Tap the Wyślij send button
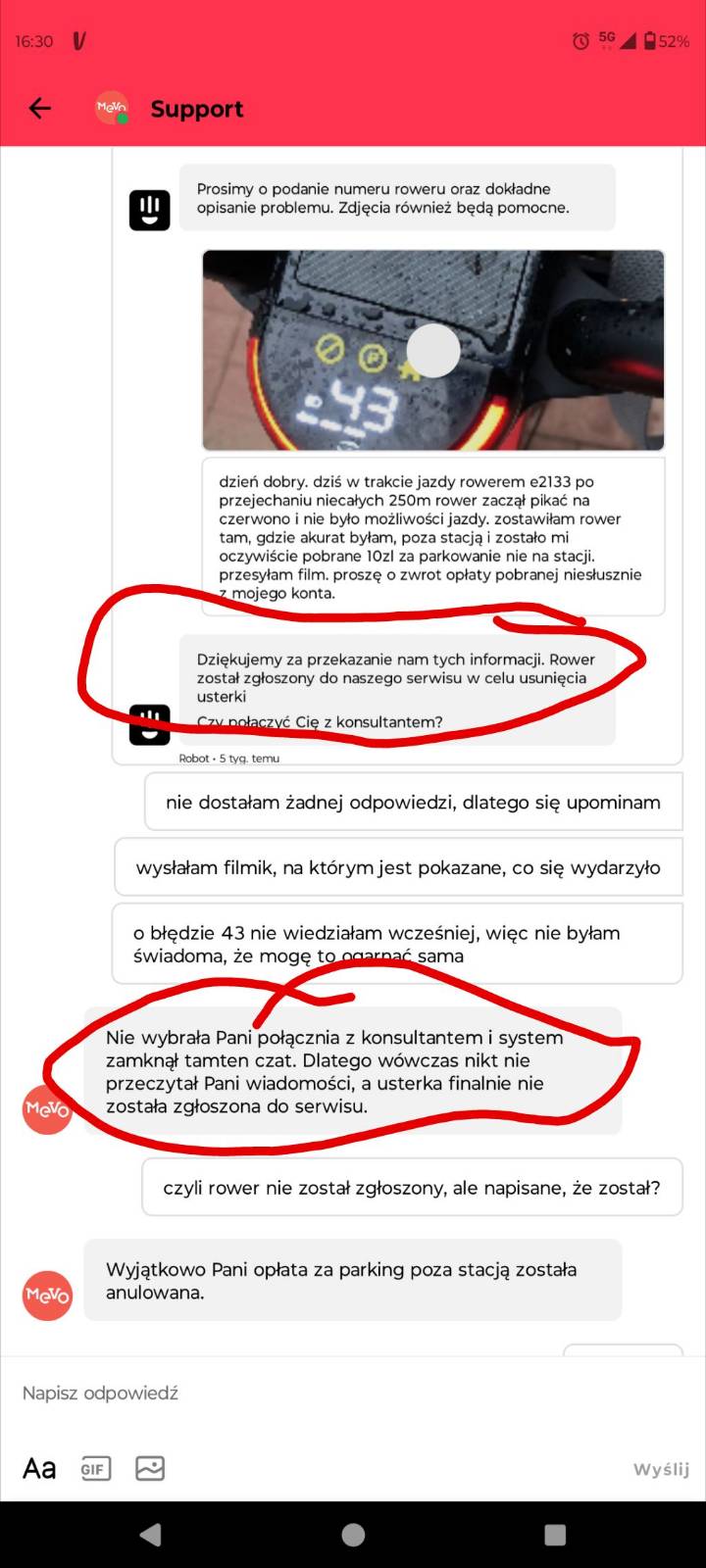Screen dimensions: 706x1568 coord(661,1469)
